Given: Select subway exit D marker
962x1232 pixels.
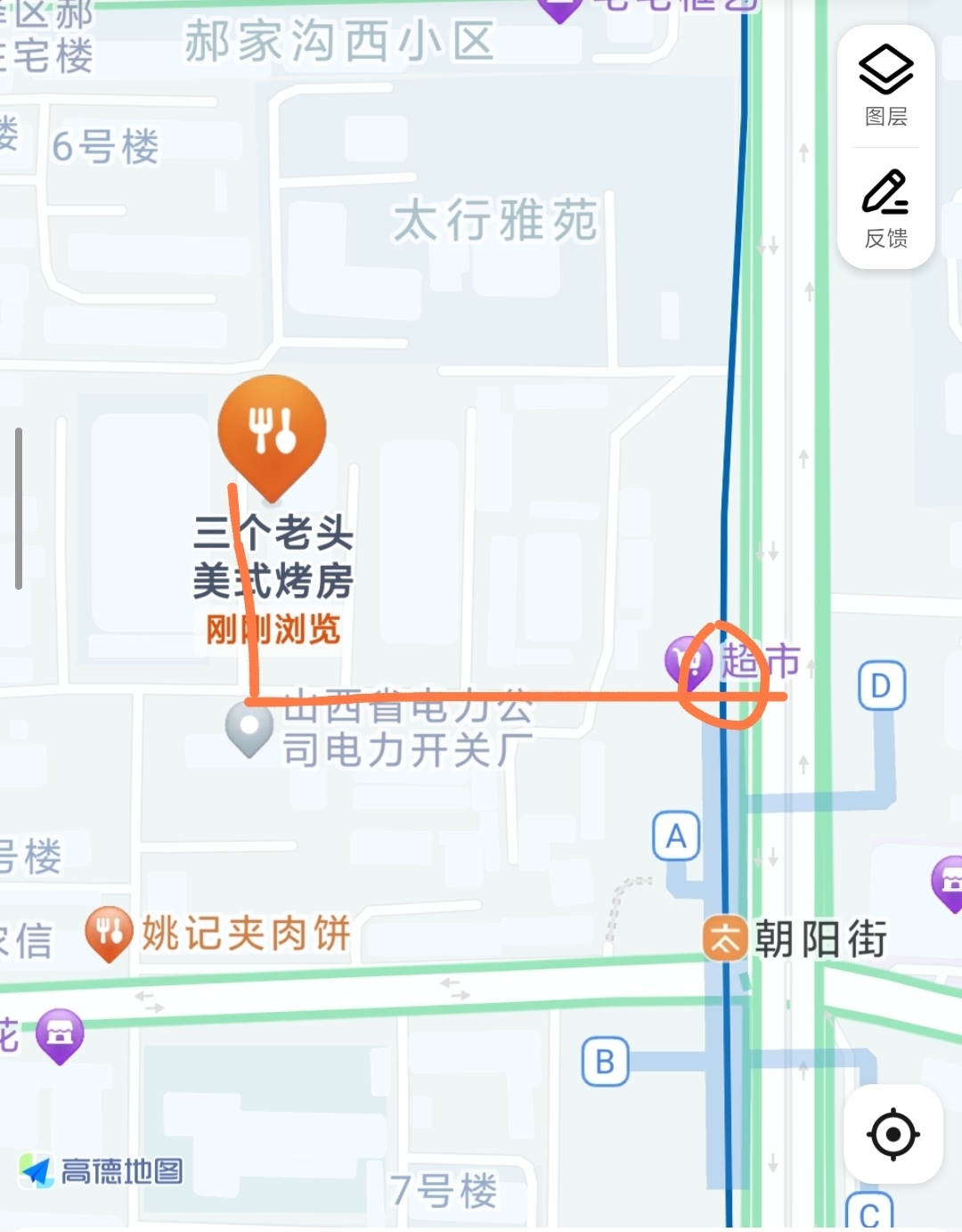Looking at the screenshot, I should (x=881, y=685).
